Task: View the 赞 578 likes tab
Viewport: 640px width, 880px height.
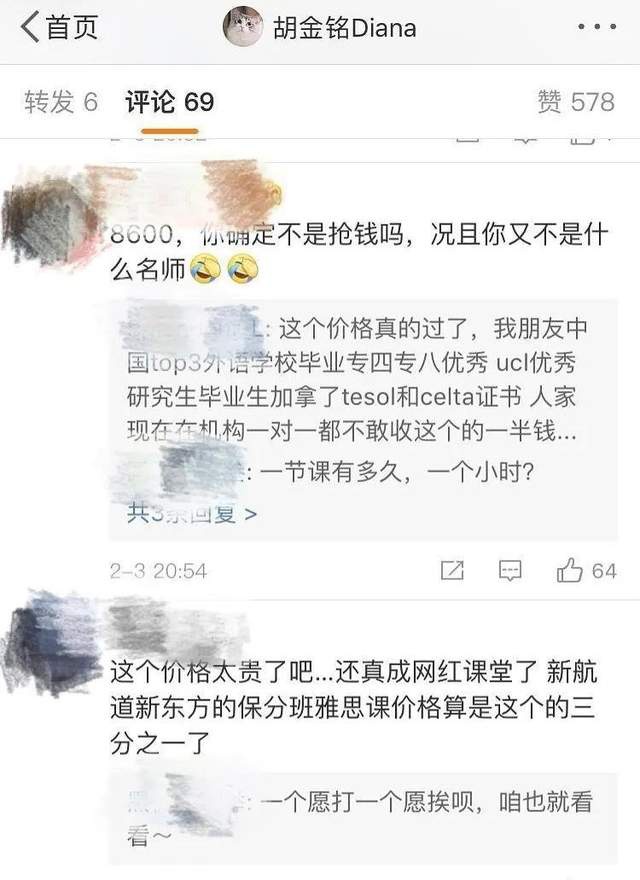Action: 576,101
